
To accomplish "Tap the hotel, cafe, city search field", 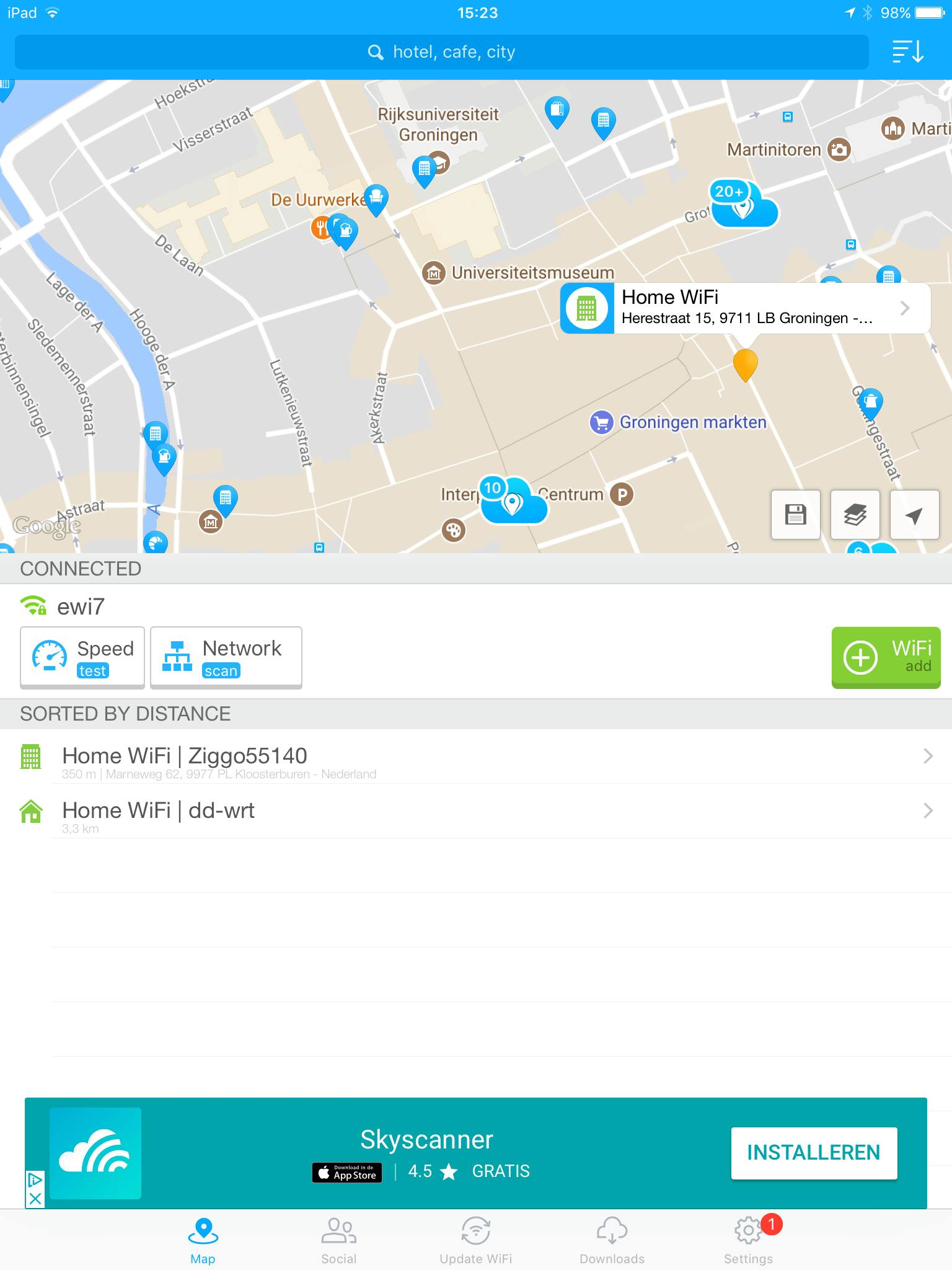I will 441,52.
